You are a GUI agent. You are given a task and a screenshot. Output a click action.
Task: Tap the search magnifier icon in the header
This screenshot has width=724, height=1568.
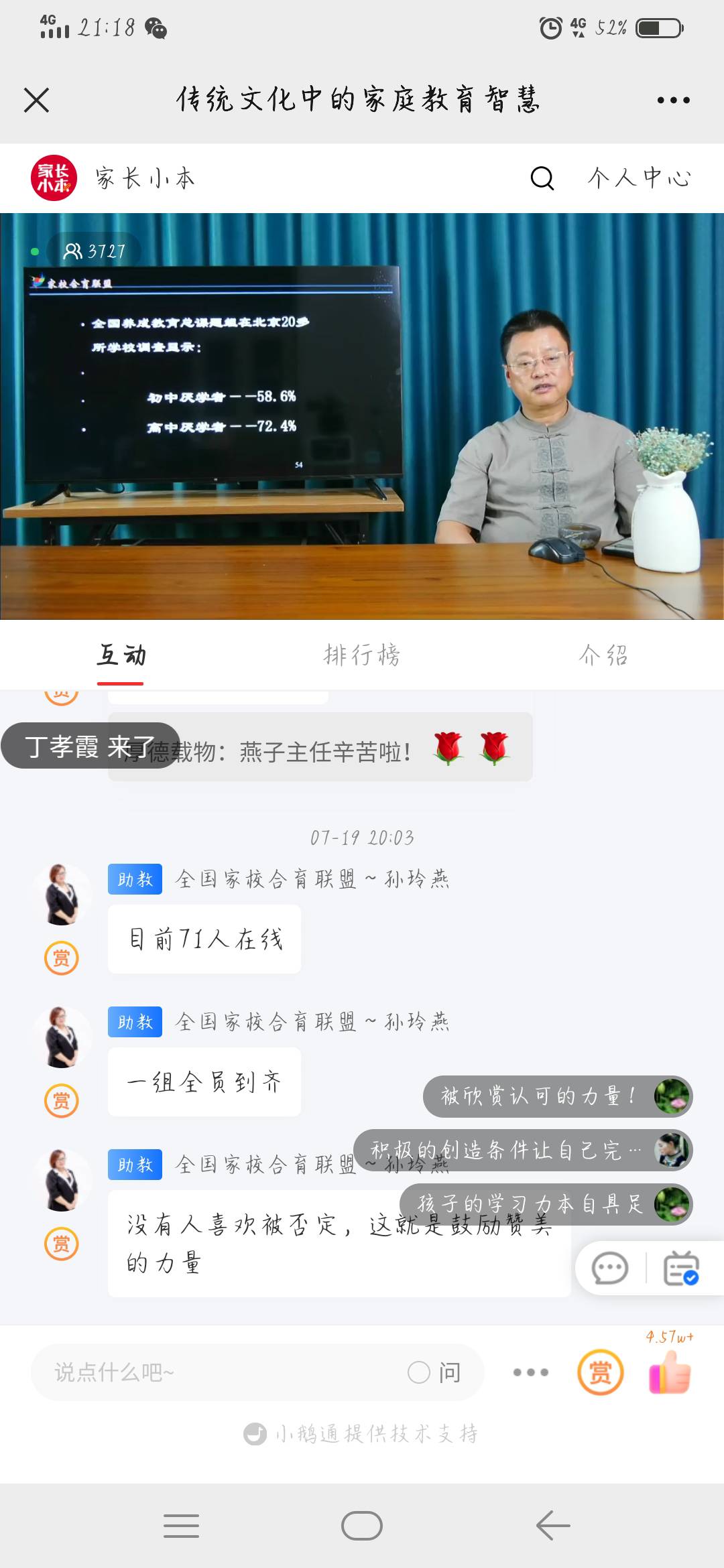tap(543, 178)
